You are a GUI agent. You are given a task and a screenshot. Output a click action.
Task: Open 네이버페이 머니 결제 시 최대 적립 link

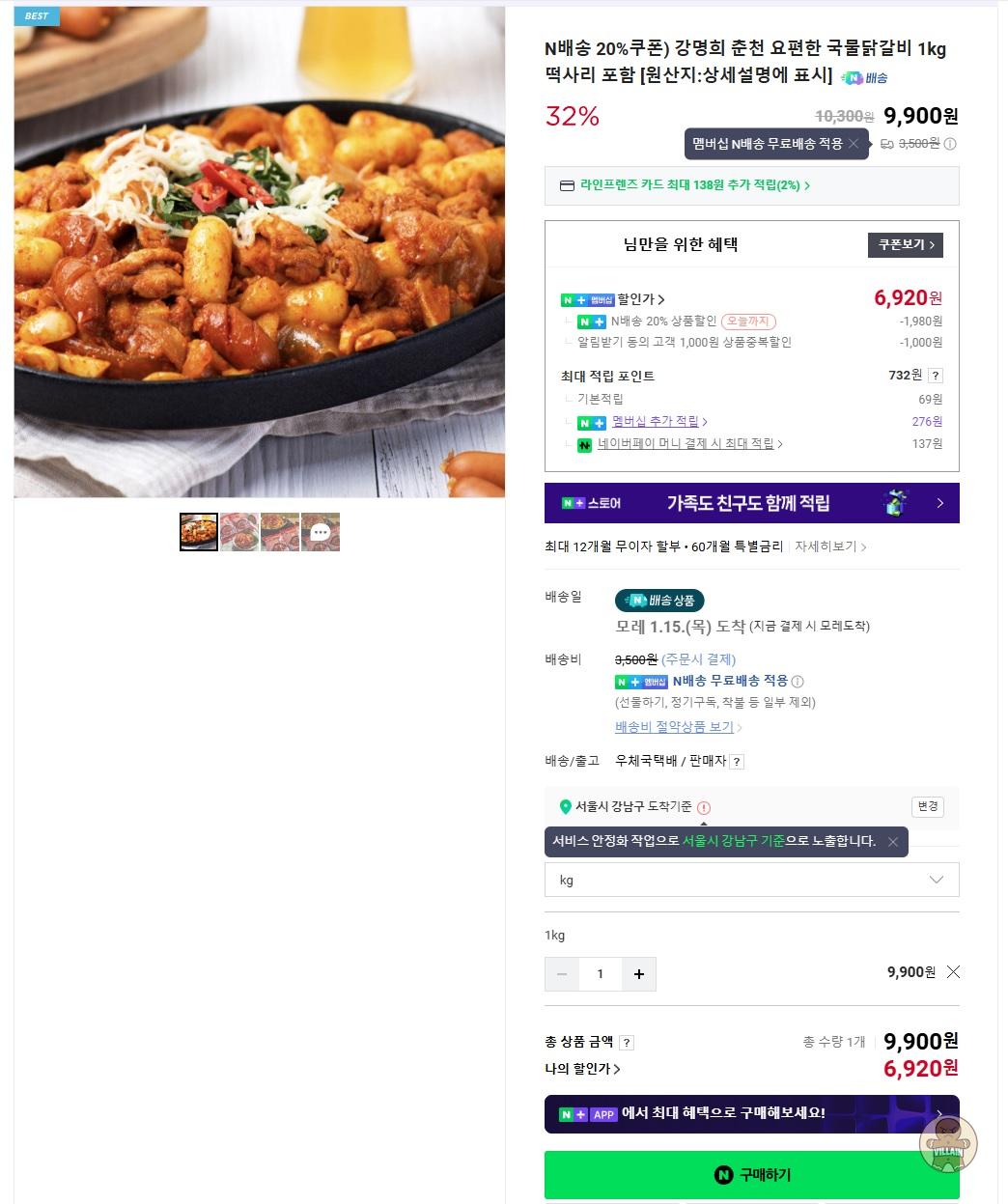tap(689, 444)
